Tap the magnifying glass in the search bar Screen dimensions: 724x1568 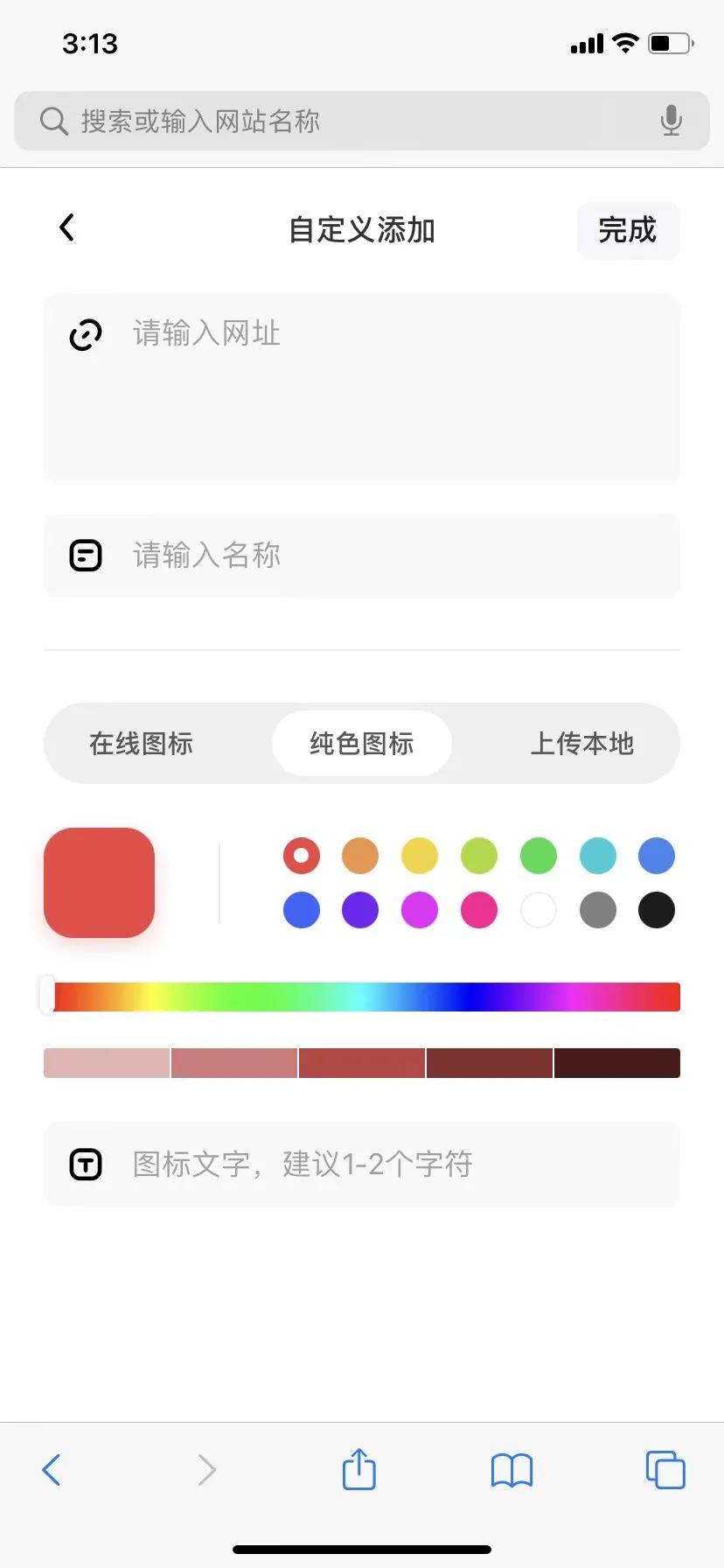pos(52,121)
